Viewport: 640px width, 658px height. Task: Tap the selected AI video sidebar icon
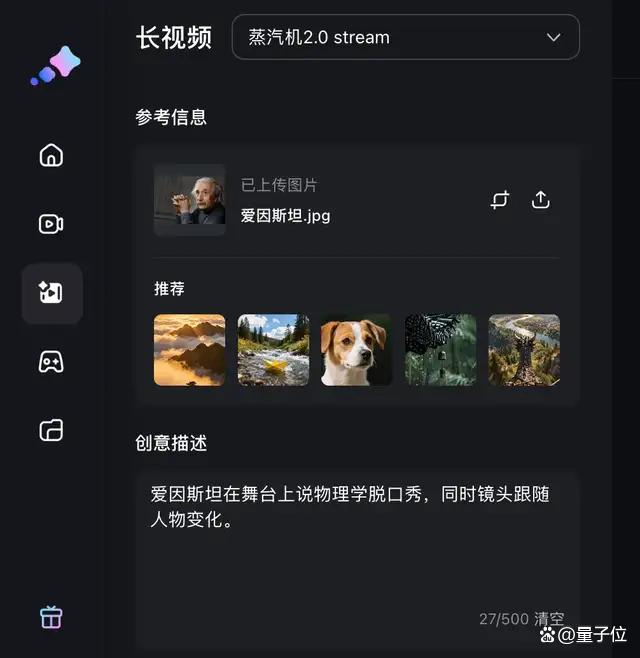click(x=52, y=293)
